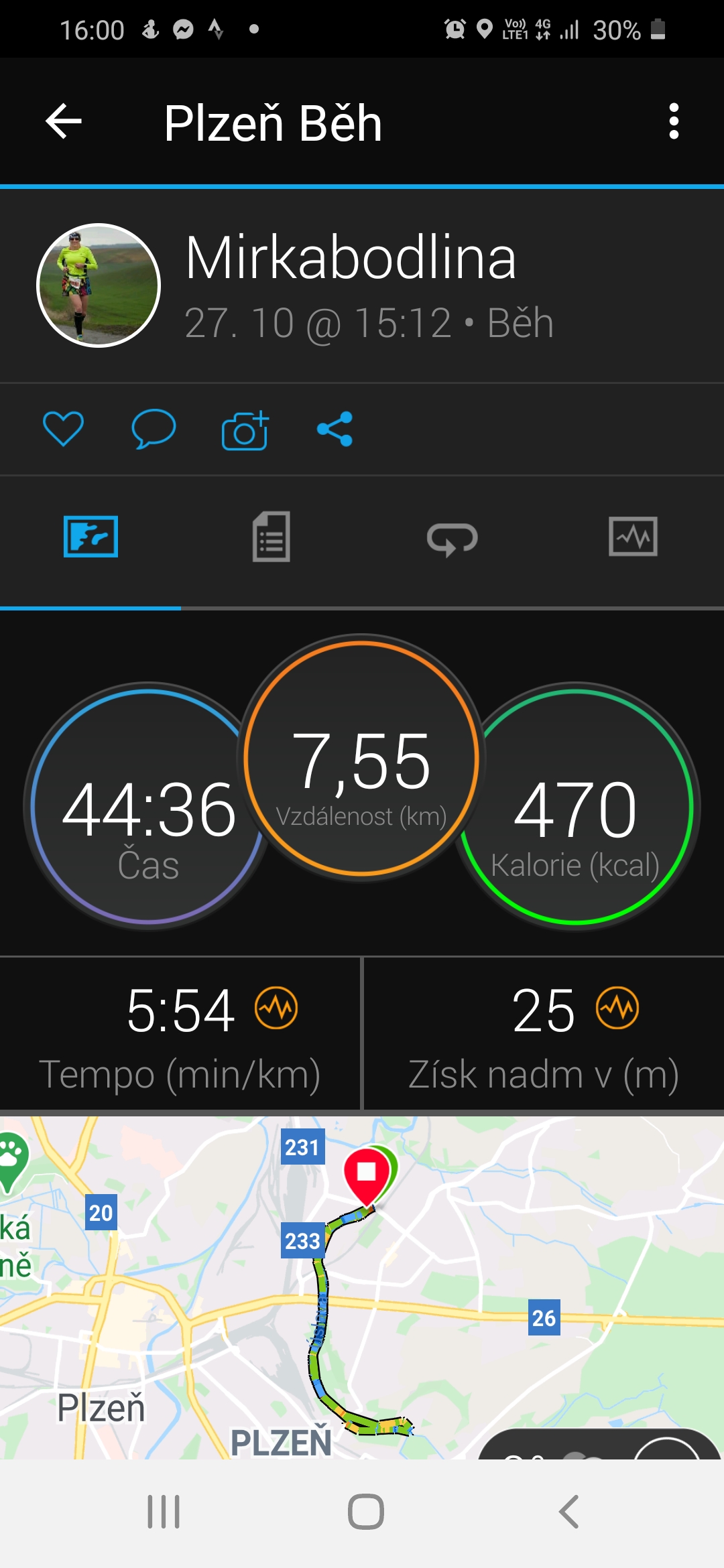The width and height of the screenshot is (724, 1568).
Task: Switch to the laps tab
Action: click(x=452, y=538)
